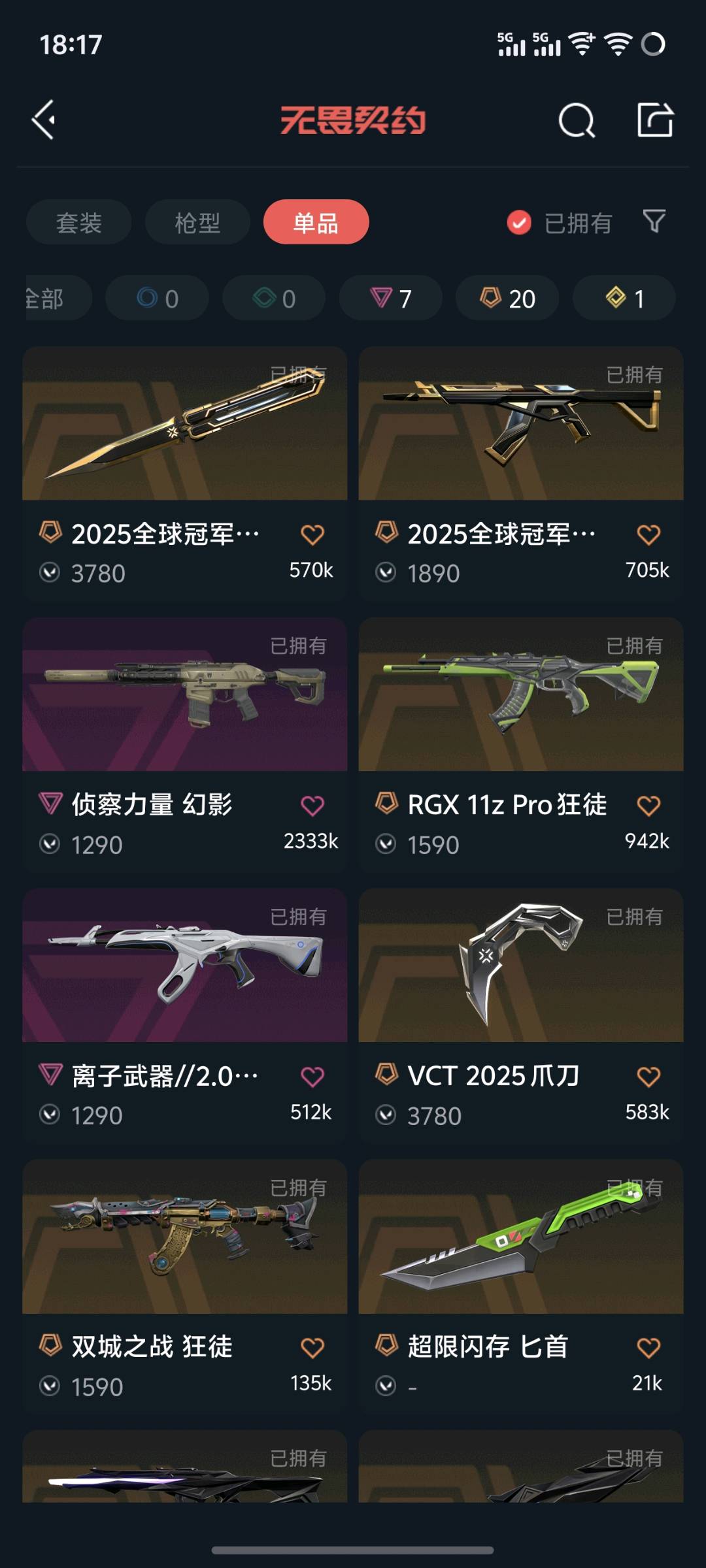Open the funnel filter options

[654, 221]
